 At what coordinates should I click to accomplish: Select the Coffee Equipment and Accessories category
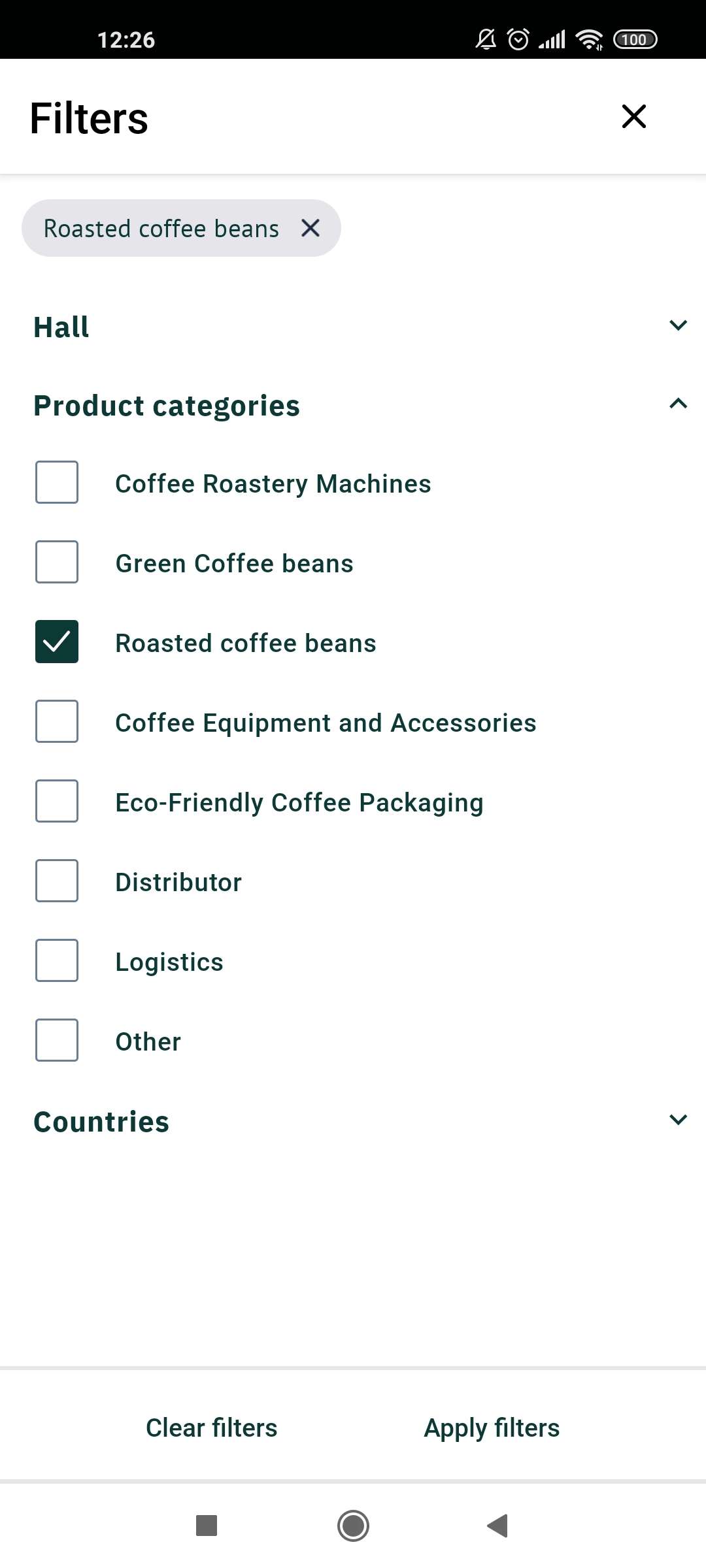coord(56,722)
